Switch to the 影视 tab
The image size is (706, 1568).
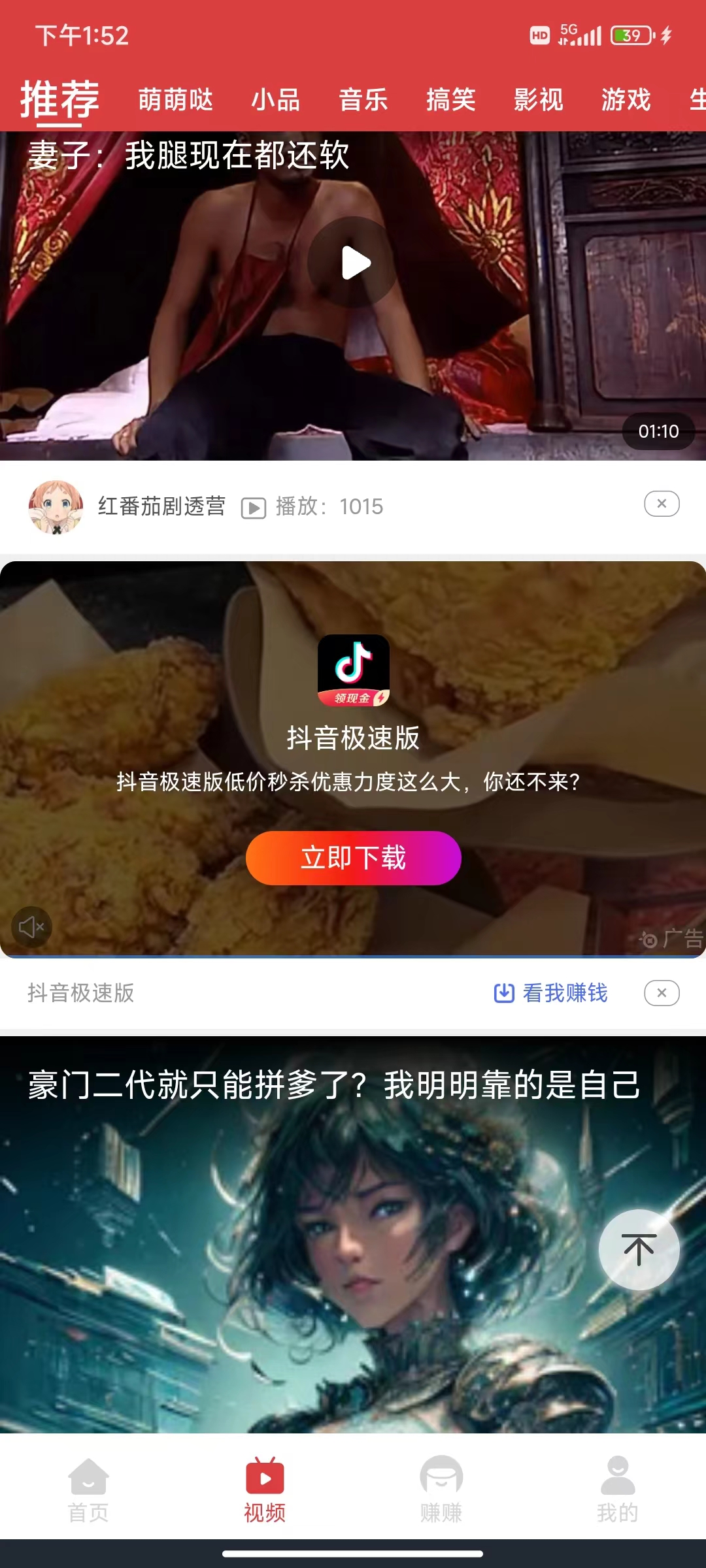pyautogui.click(x=539, y=100)
